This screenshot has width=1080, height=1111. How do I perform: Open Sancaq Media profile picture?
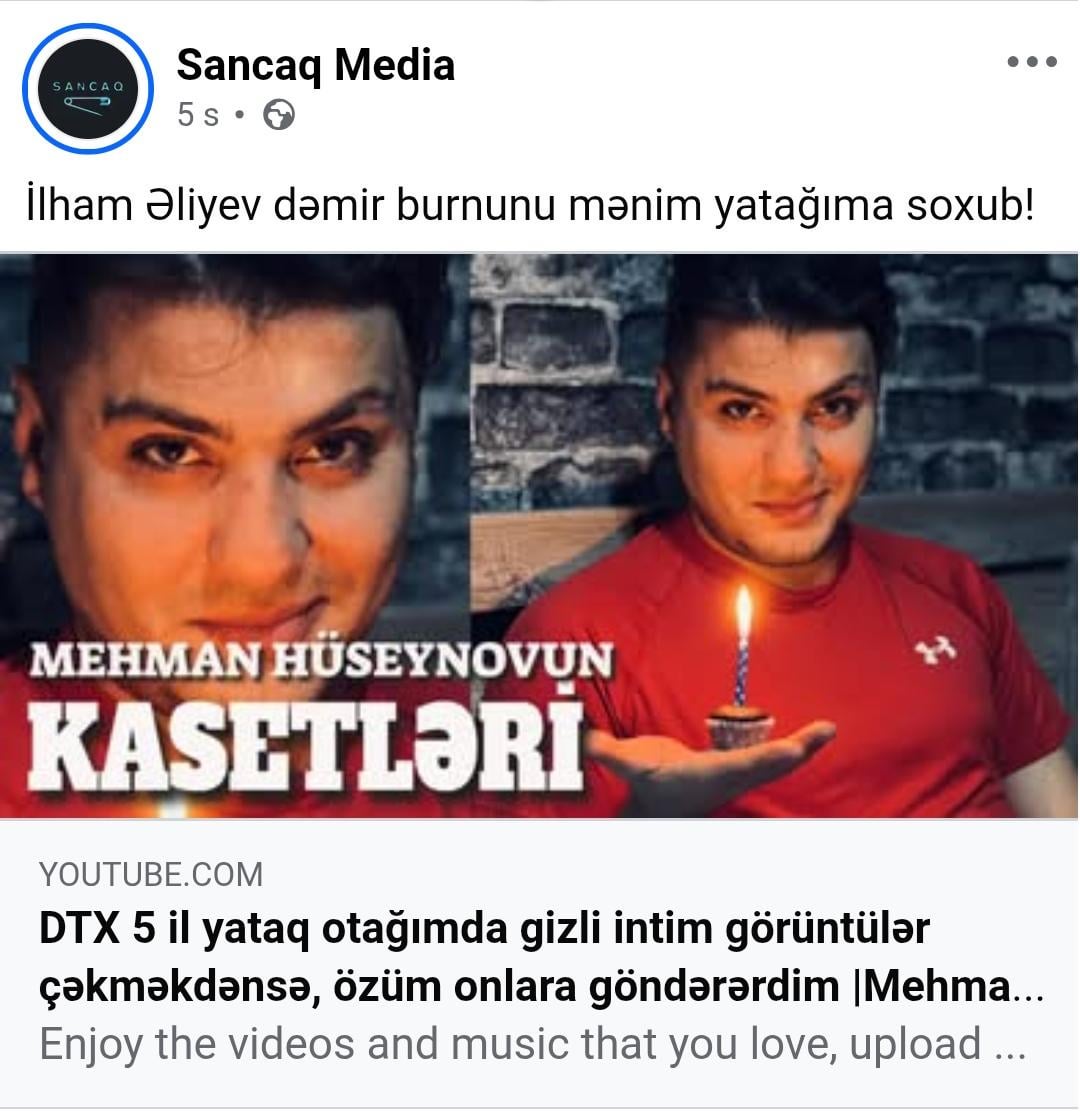(x=88, y=88)
